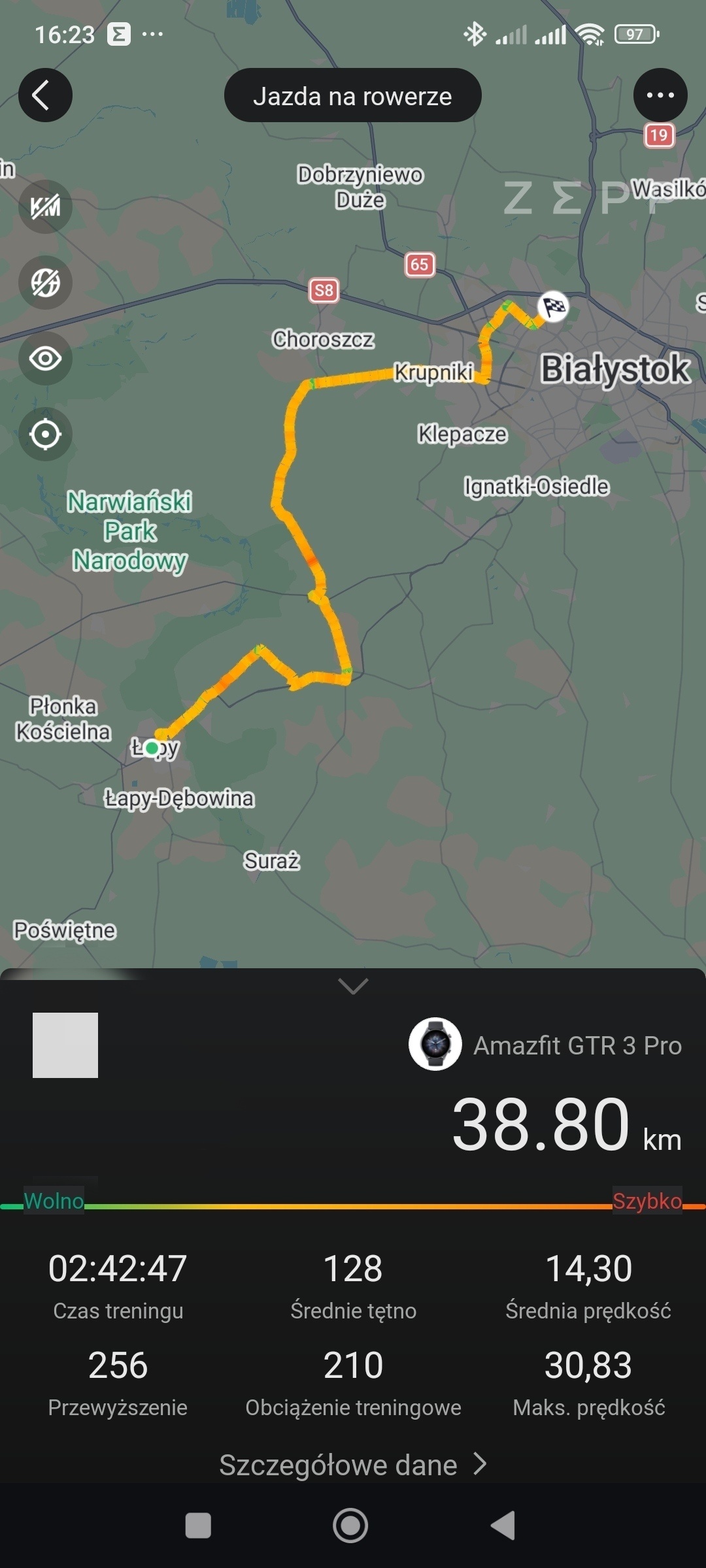Toggle the map layer off icon
Screen dimensions: 706x1568
click(45, 283)
